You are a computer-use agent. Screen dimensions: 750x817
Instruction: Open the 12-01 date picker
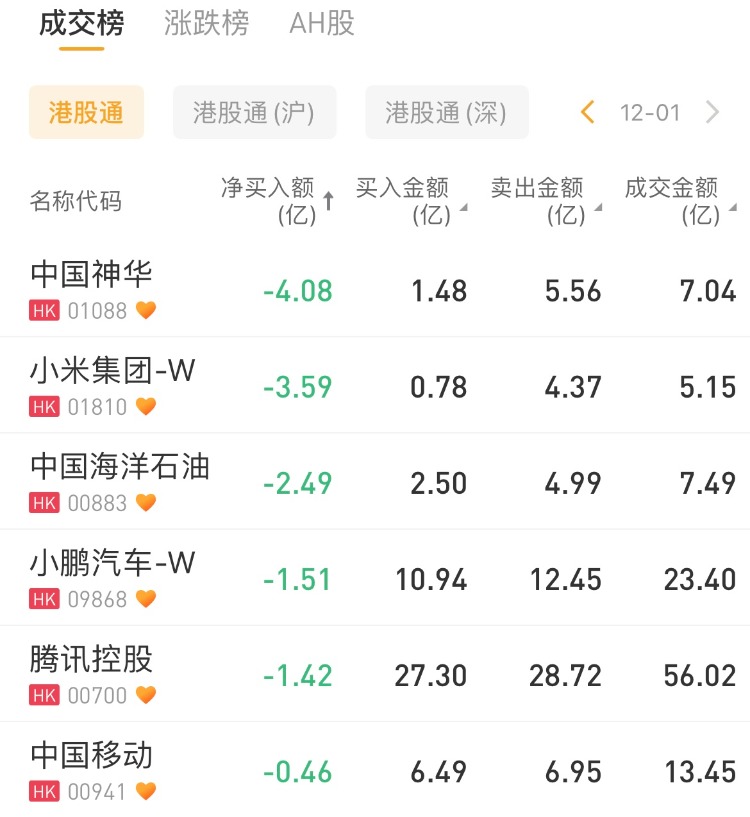pos(650,112)
